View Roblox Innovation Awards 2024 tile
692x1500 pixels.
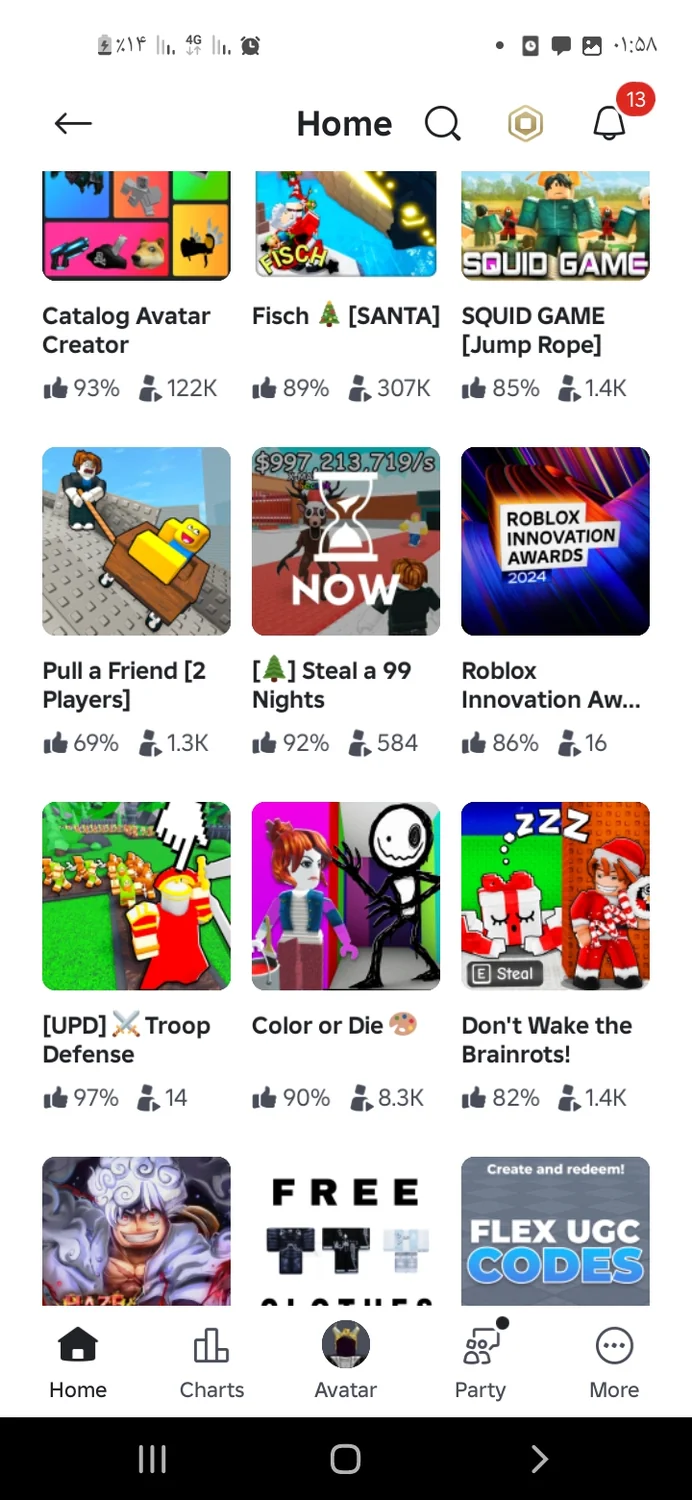pyautogui.click(x=555, y=541)
